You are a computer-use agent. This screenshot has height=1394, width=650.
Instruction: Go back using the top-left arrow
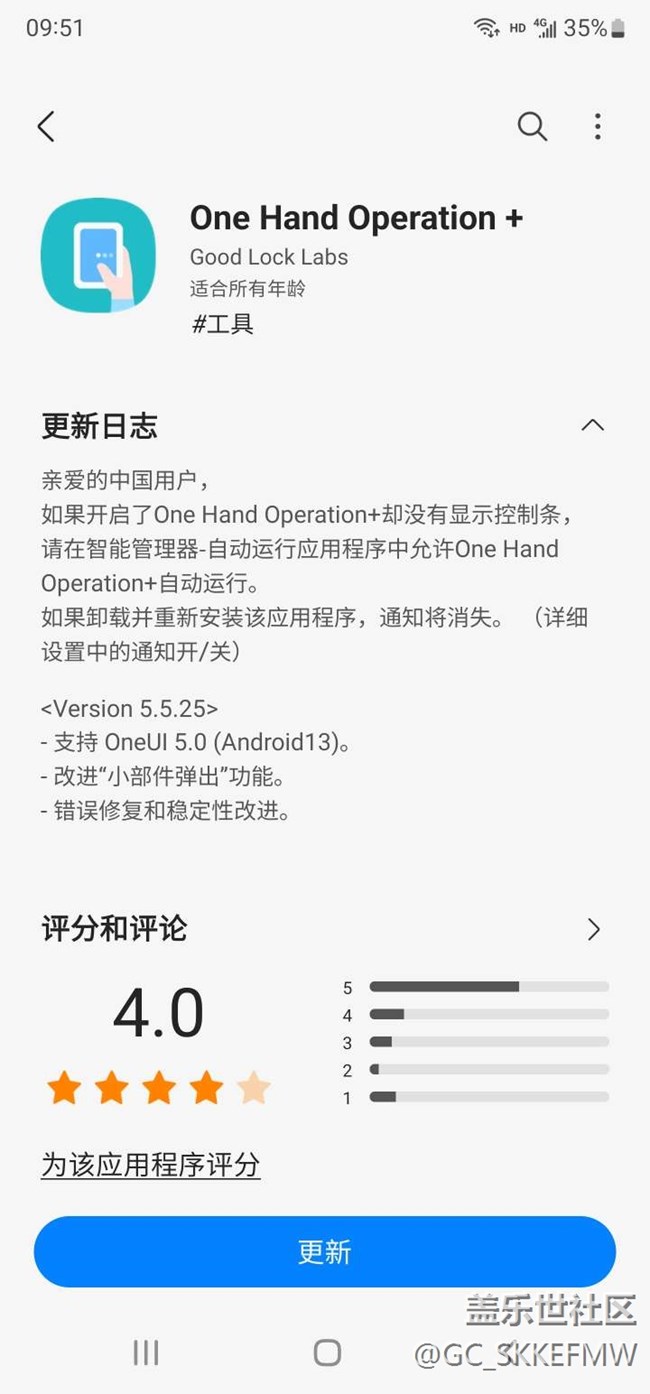tap(46, 127)
